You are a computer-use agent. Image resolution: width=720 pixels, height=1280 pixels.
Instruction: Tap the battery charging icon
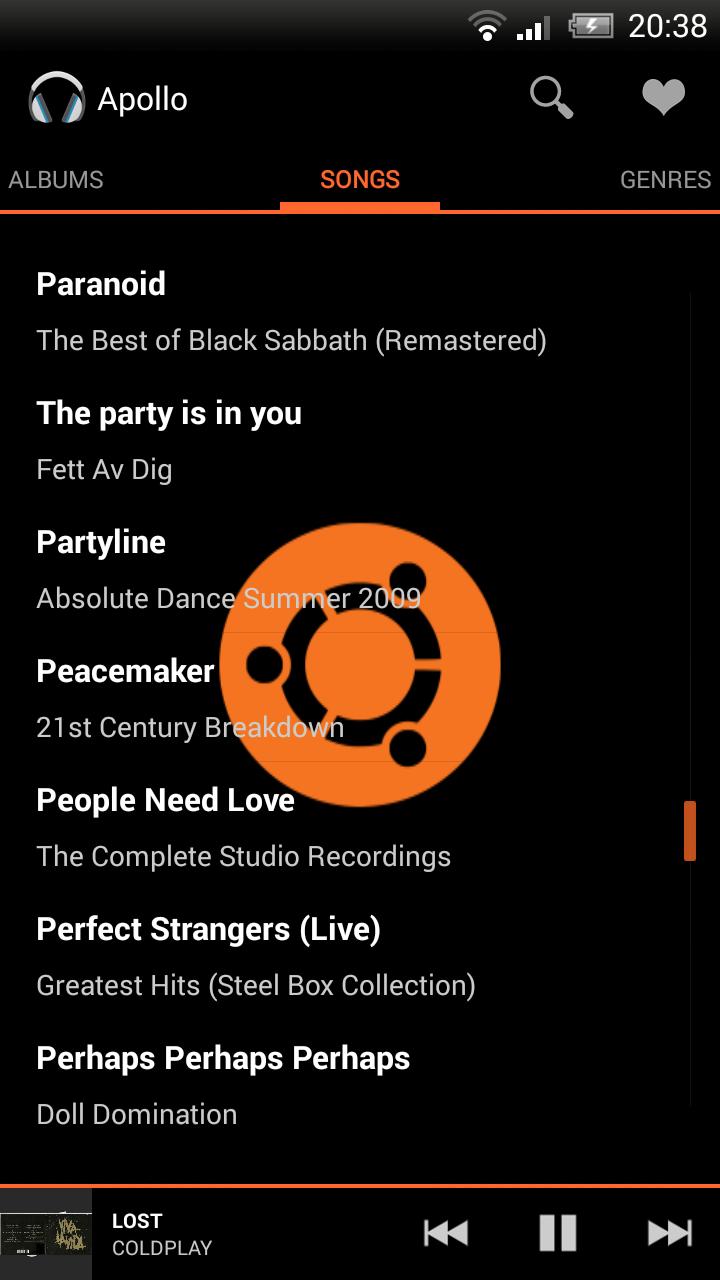[594, 27]
